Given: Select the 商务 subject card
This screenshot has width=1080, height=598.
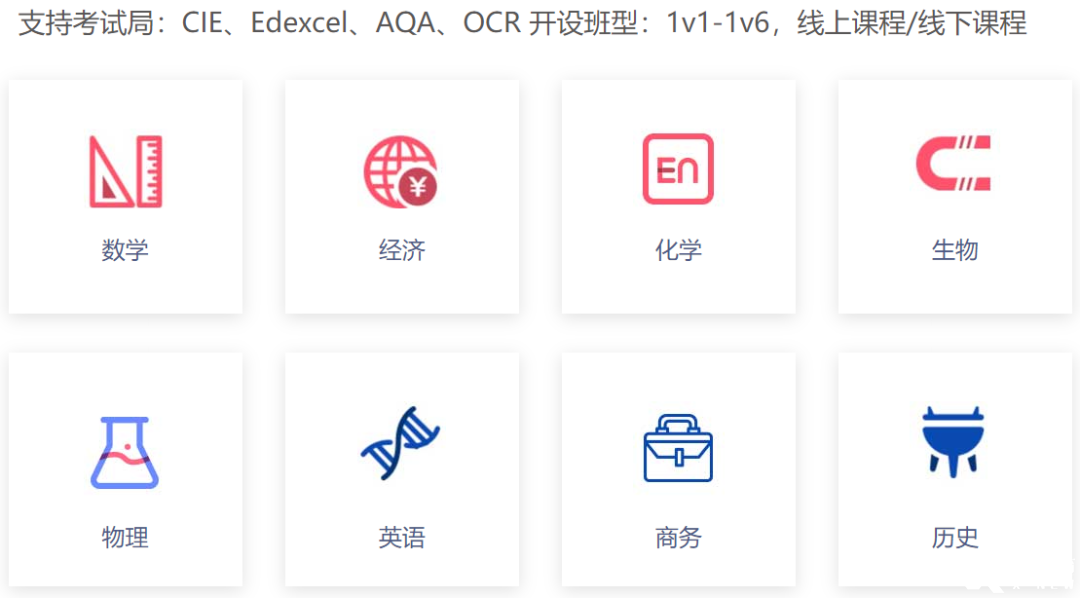Looking at the screenshot, I should pyautogui.click(x=678, y=470).
